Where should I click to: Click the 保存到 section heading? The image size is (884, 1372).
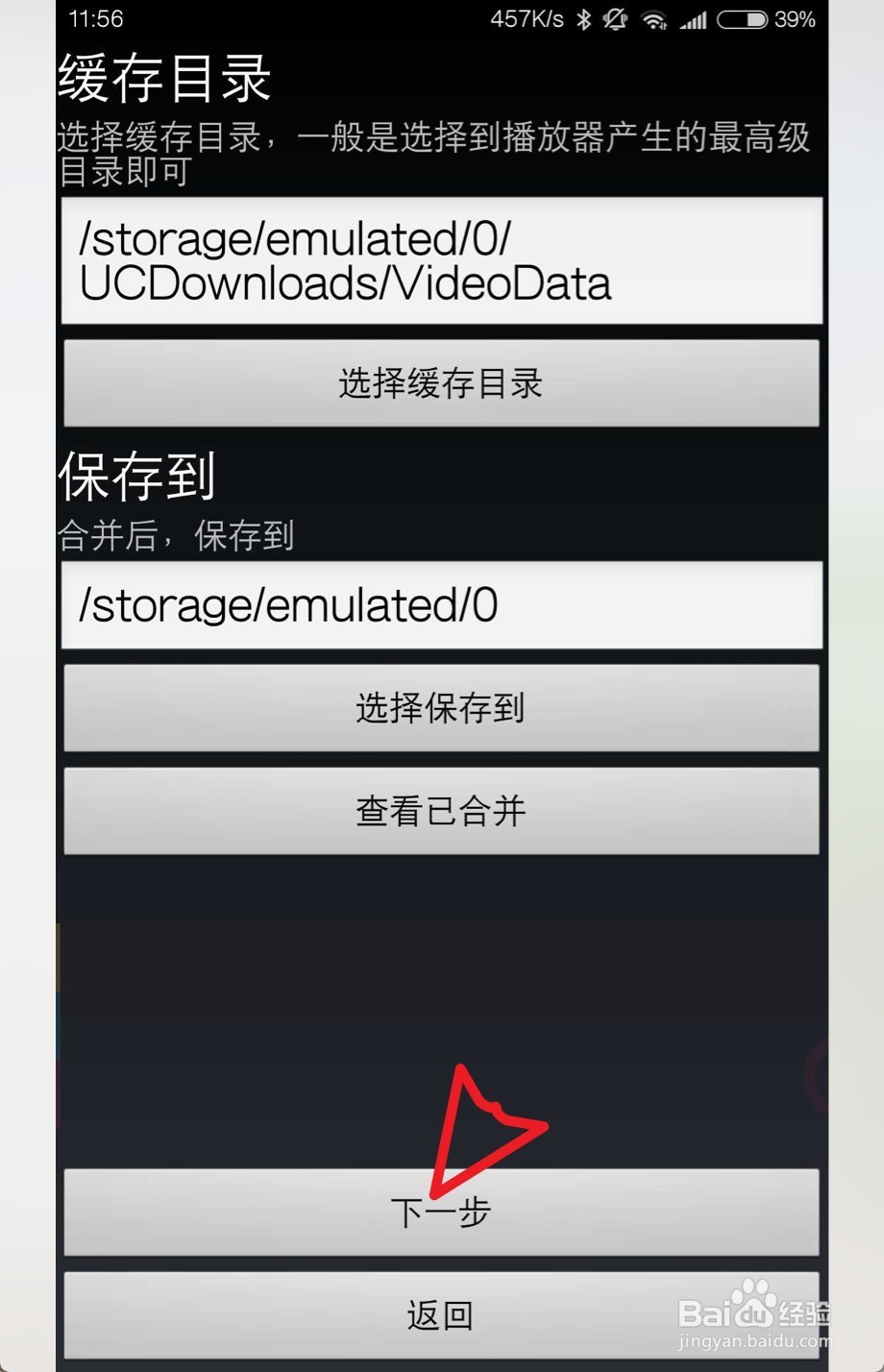(x=135, y=477)
